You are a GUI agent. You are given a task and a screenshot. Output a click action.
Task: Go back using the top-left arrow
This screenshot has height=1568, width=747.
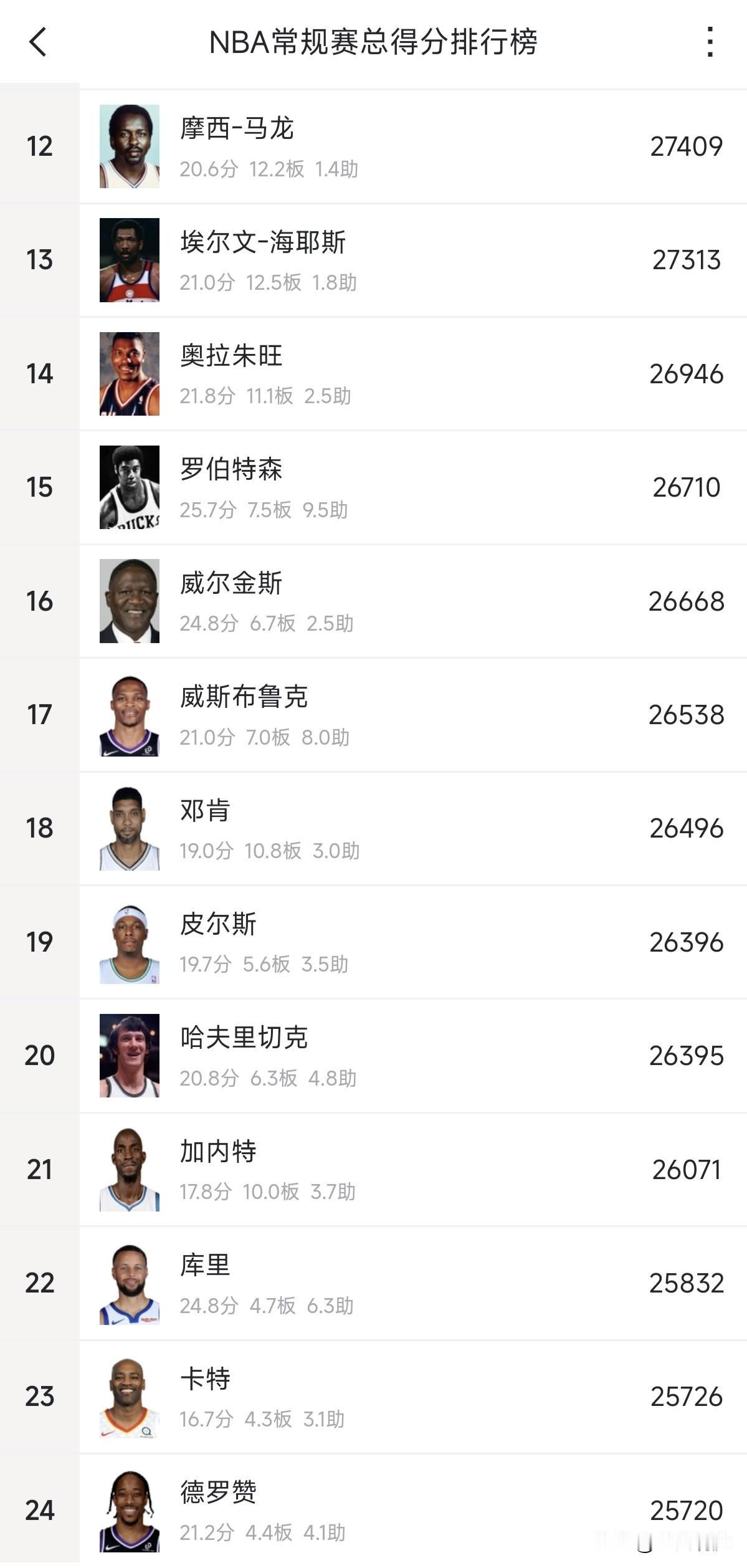pos(38,42)
